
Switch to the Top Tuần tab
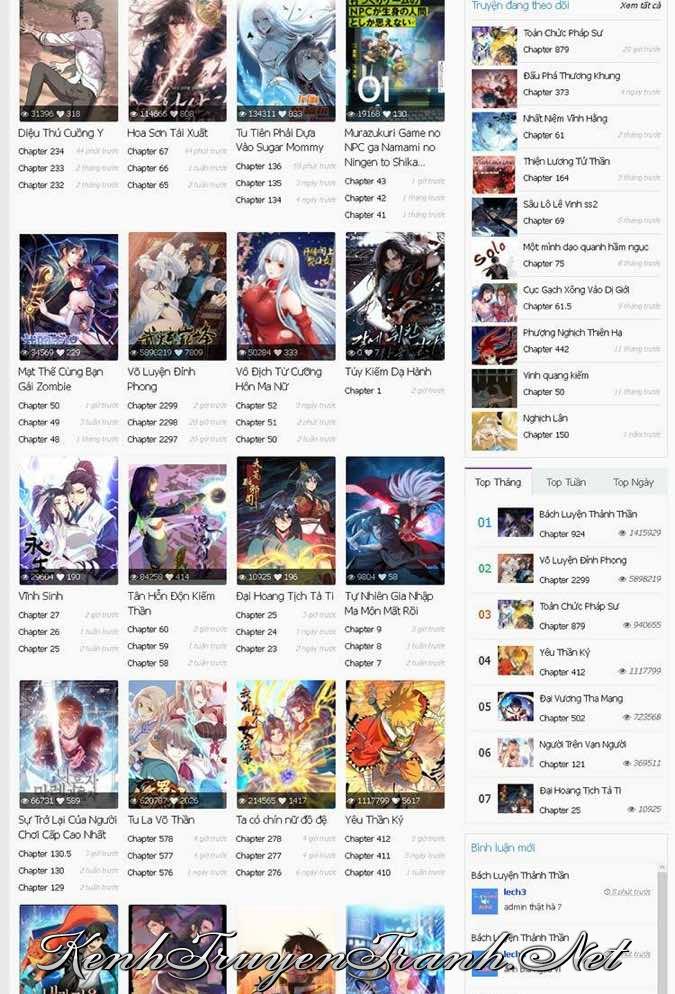(566, 482)
